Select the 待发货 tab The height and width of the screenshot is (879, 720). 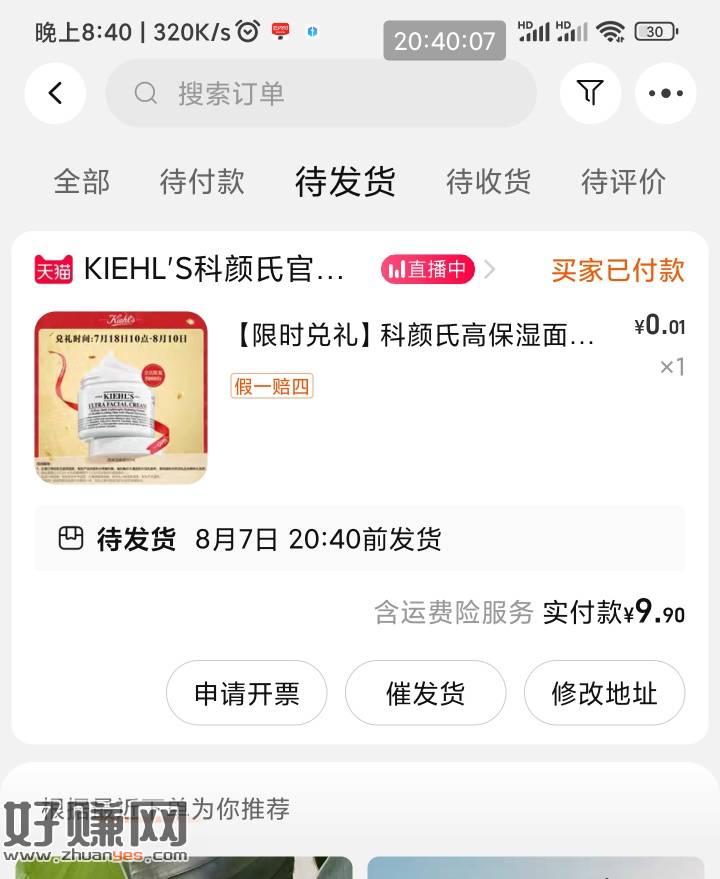[x=345, y=182]
